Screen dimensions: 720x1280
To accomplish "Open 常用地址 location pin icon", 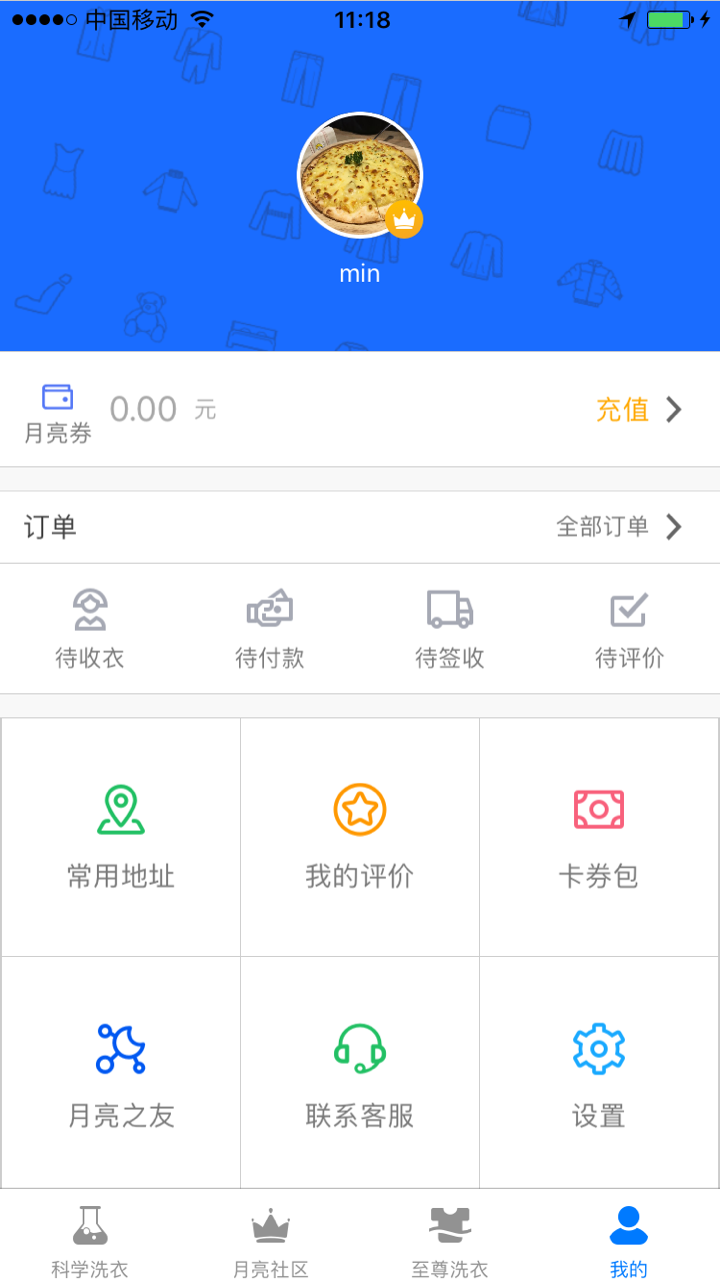I will (x=120, y=808).
